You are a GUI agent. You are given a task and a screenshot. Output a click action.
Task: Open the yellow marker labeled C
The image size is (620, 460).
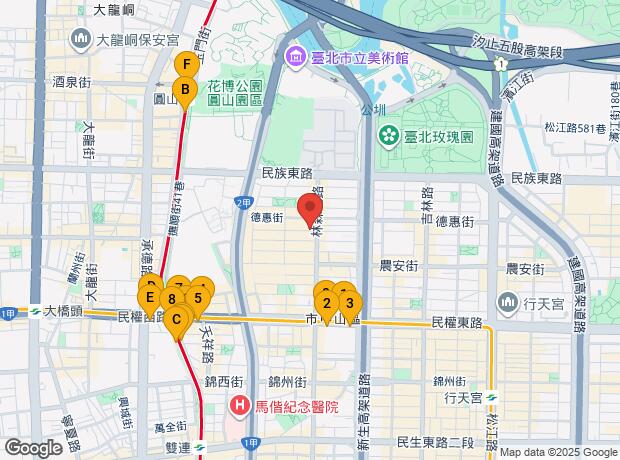click(x=177, y=321)
